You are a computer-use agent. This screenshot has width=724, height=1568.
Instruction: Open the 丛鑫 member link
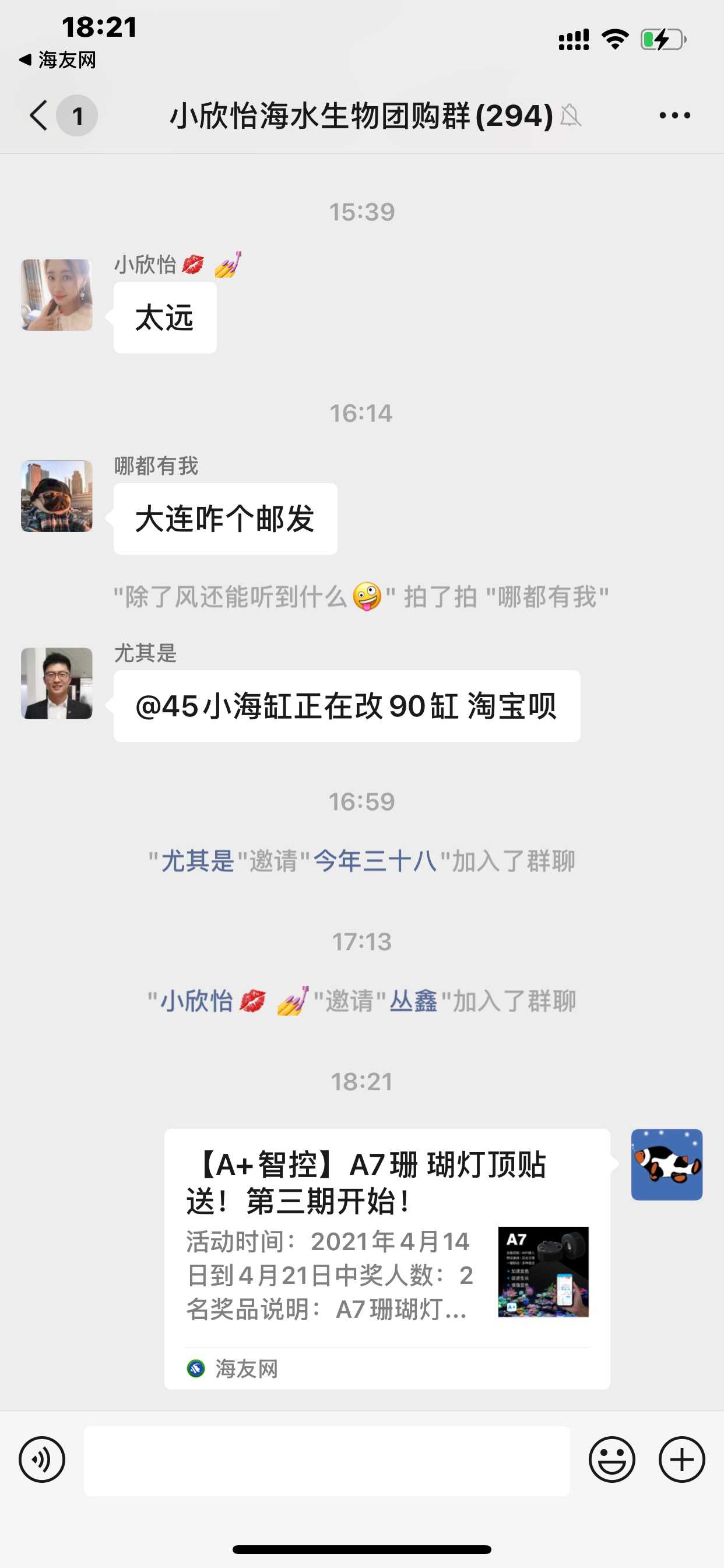tap(413, 1002)
